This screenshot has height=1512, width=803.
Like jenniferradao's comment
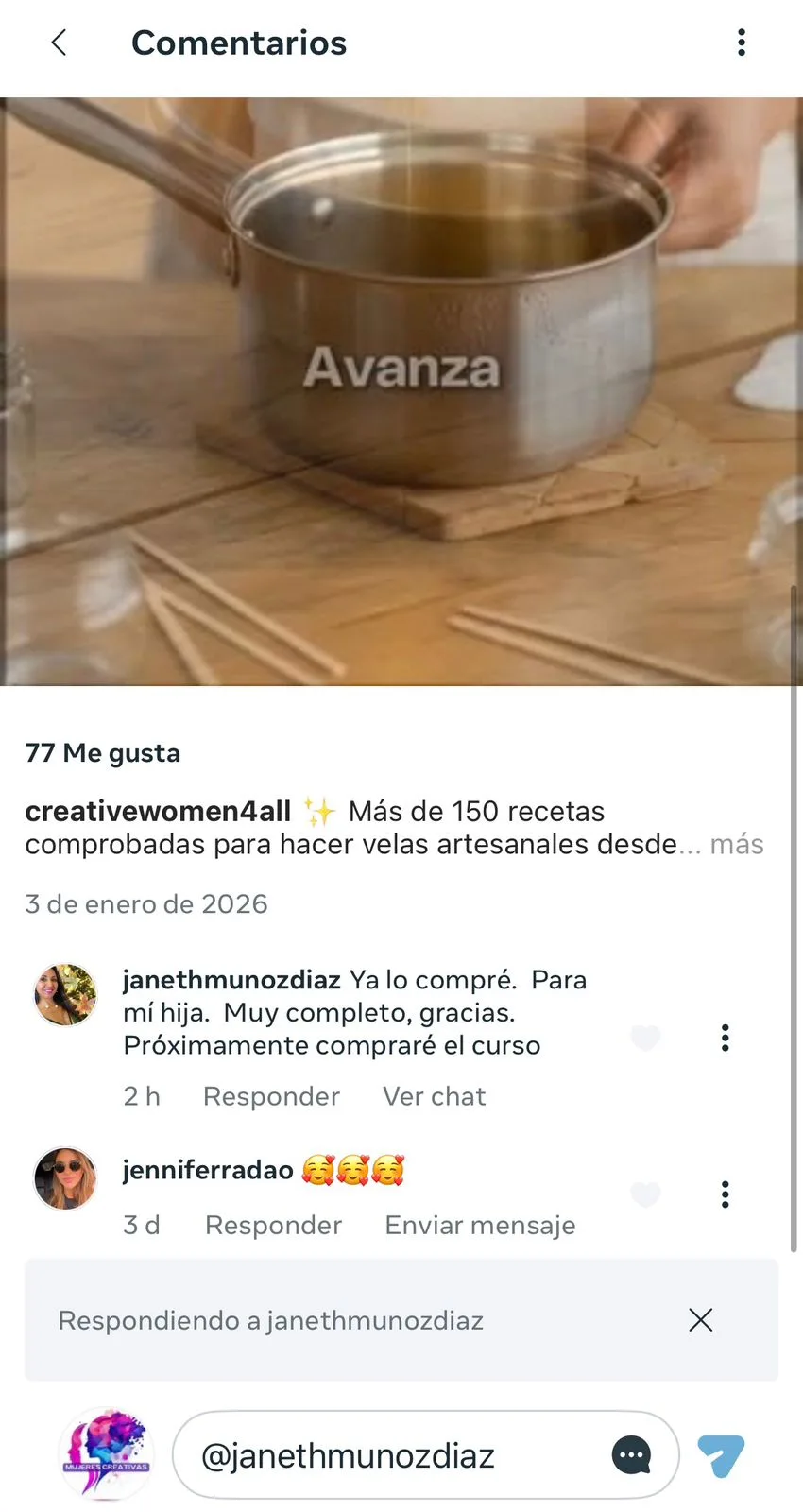pos(645,1194)
